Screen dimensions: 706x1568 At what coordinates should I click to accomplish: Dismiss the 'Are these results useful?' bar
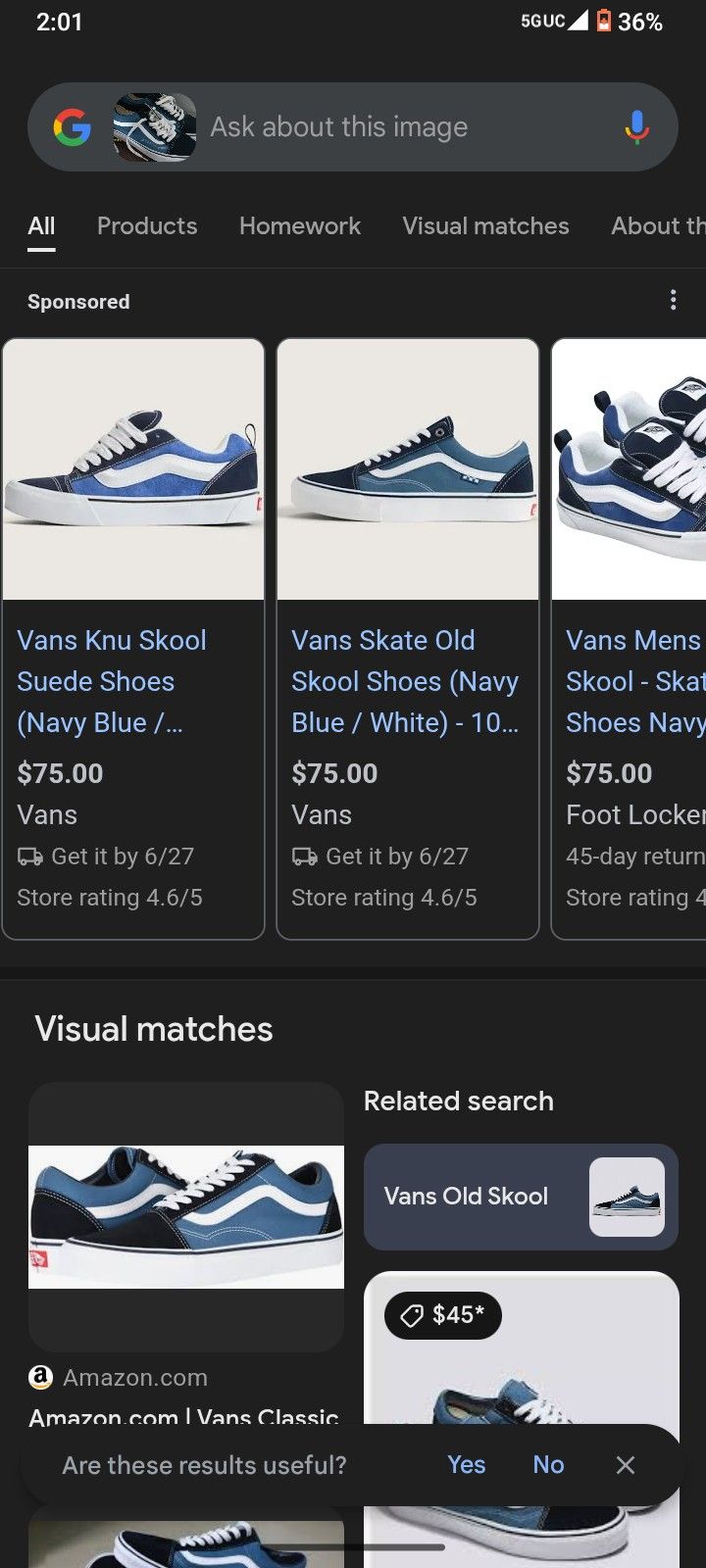pos(626,1465)
